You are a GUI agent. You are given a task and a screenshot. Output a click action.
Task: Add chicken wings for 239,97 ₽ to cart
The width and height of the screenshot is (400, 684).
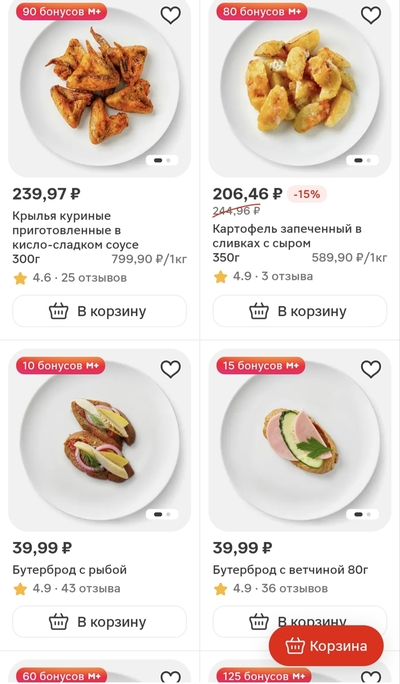click(99, 311)
